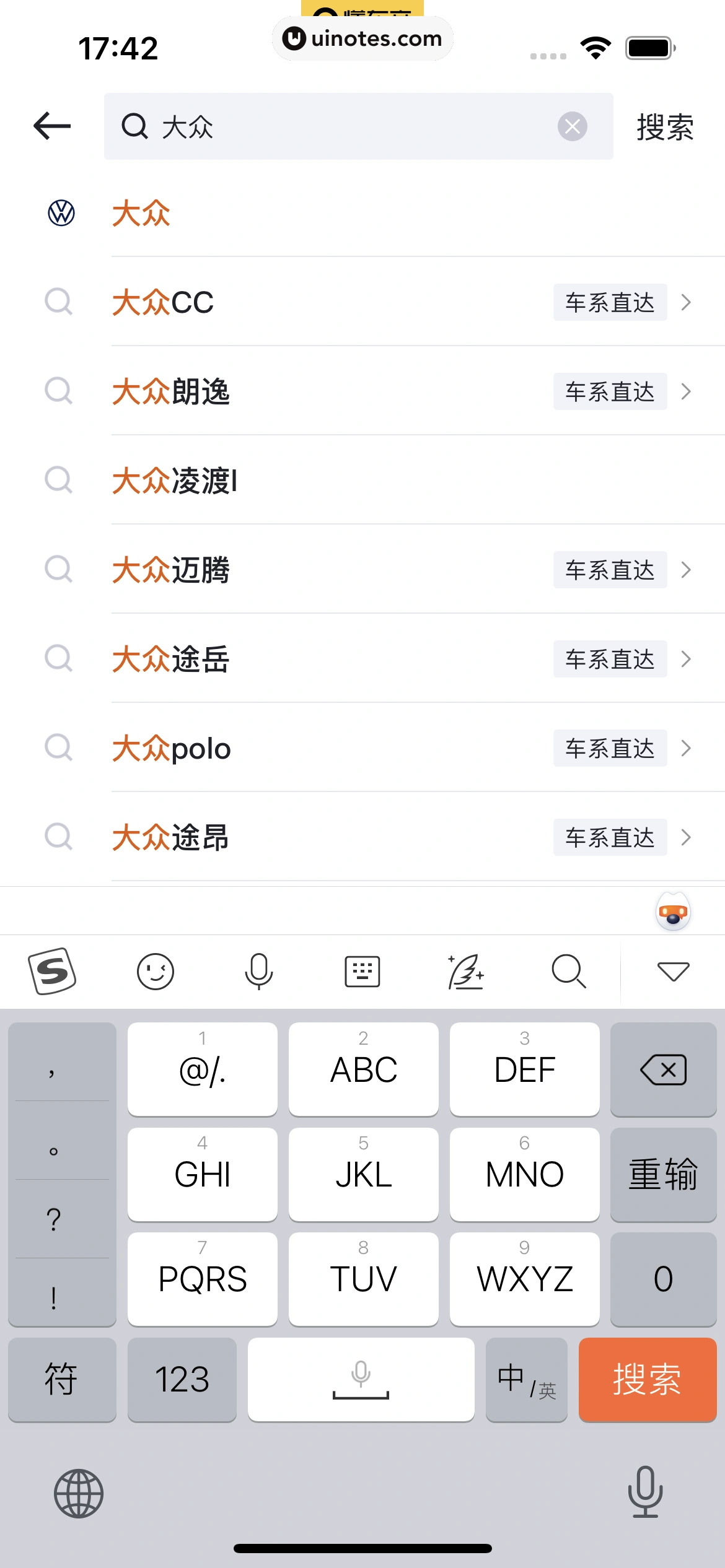Open the 大众 brand suggestion
The image size is (725, 1568).
(x=141, y=214)
